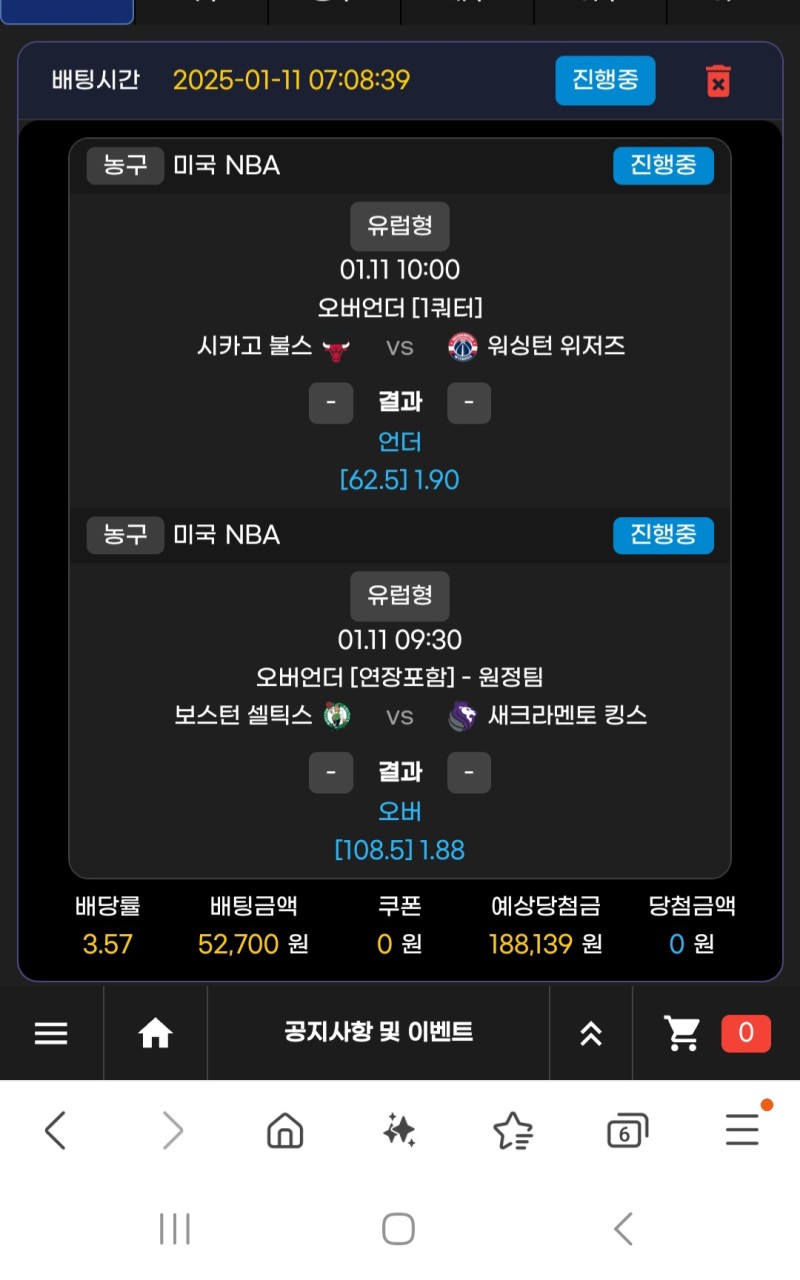Open the hamburger menu
This screenshot has width=800, height=1280.
click(x=51, y=1033)
